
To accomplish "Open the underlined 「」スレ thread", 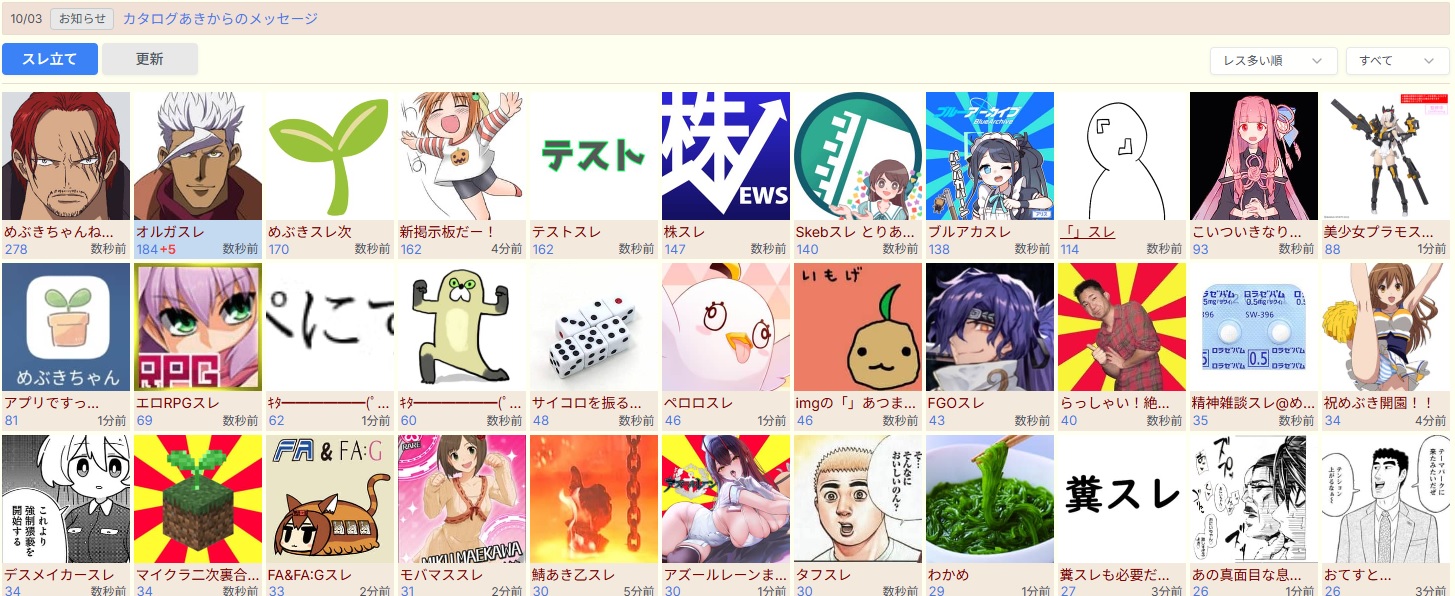I will [x=1088, y=232].
